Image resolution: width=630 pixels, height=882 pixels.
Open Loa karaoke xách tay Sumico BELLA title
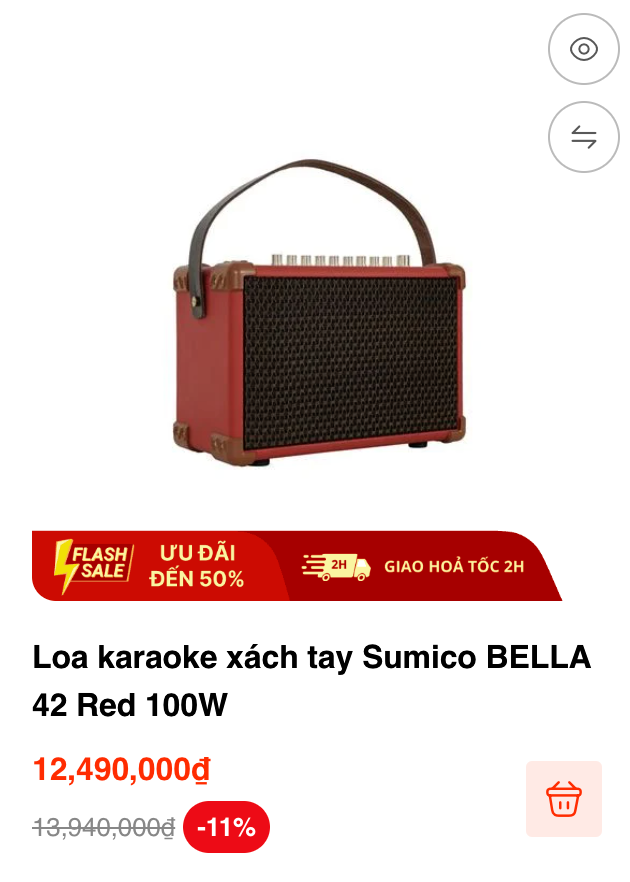pos(312,681)
